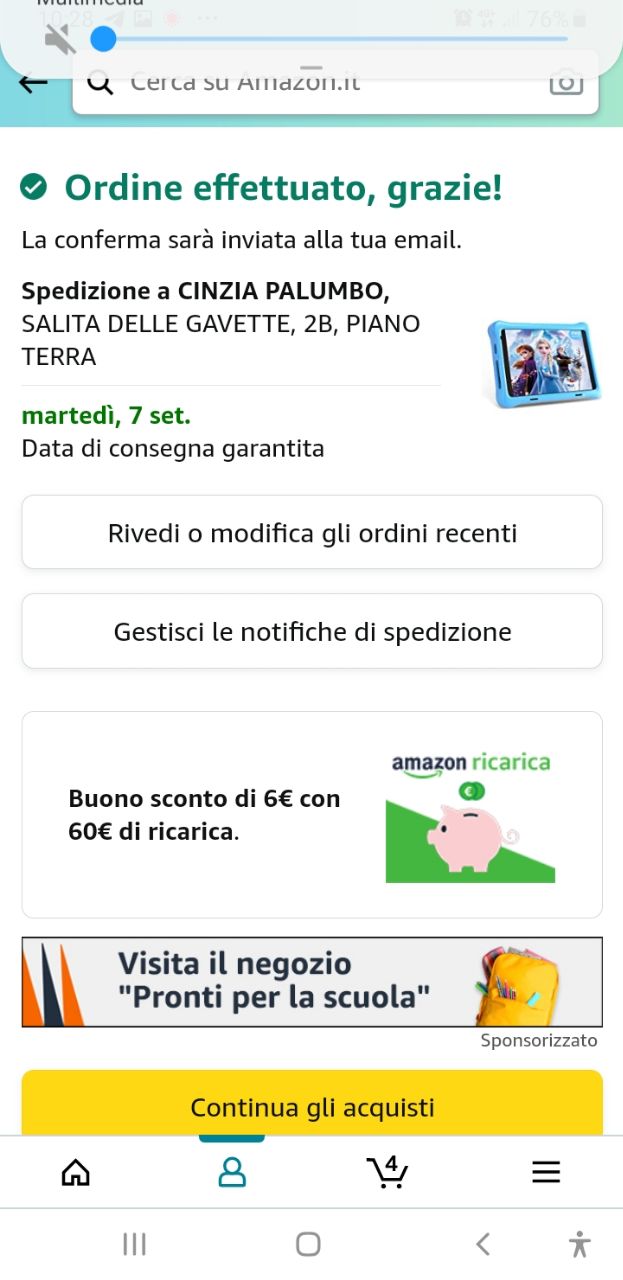Open the cart with 4 items
The width and height of the screenshot is (623, 1280).
pos(388,1171)
